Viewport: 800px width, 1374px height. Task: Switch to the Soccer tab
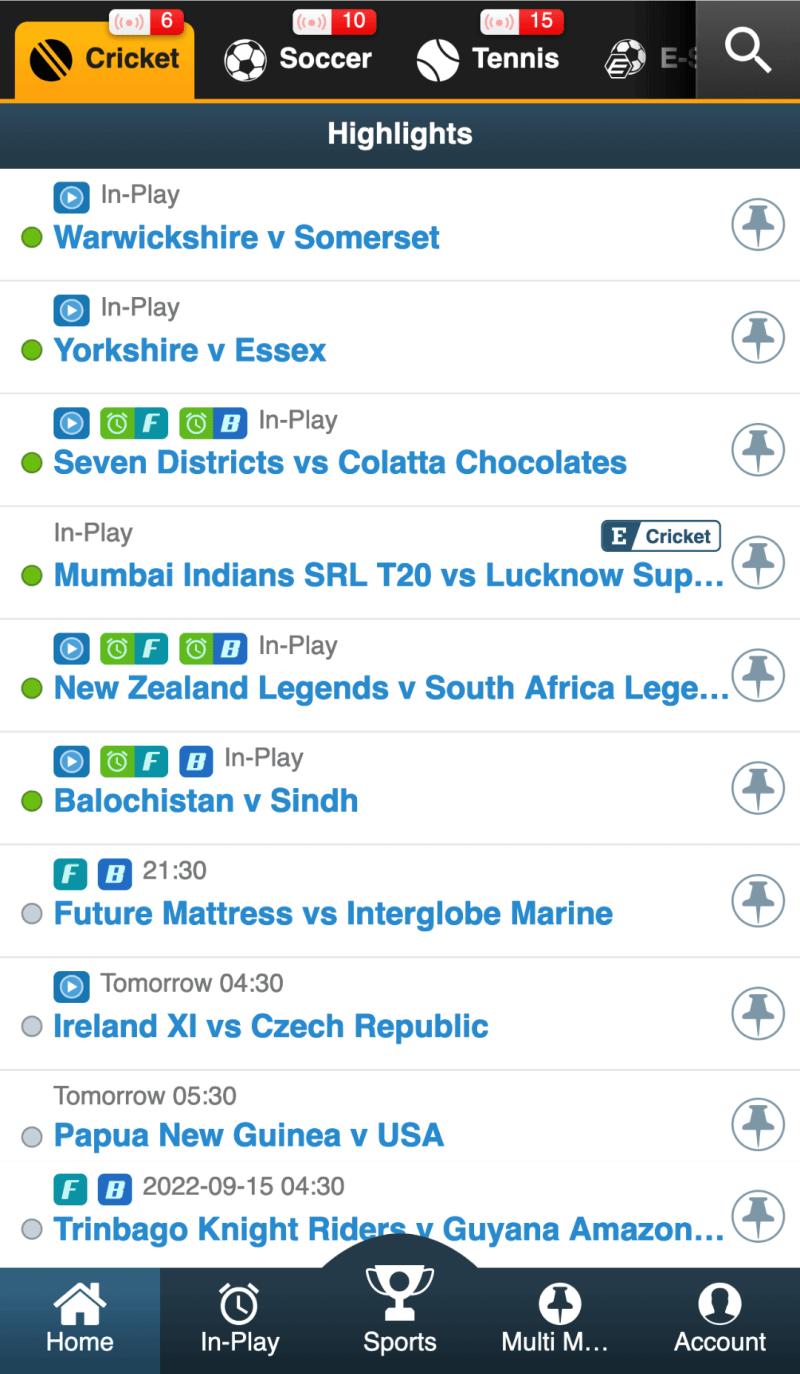[x=298, y=59]
